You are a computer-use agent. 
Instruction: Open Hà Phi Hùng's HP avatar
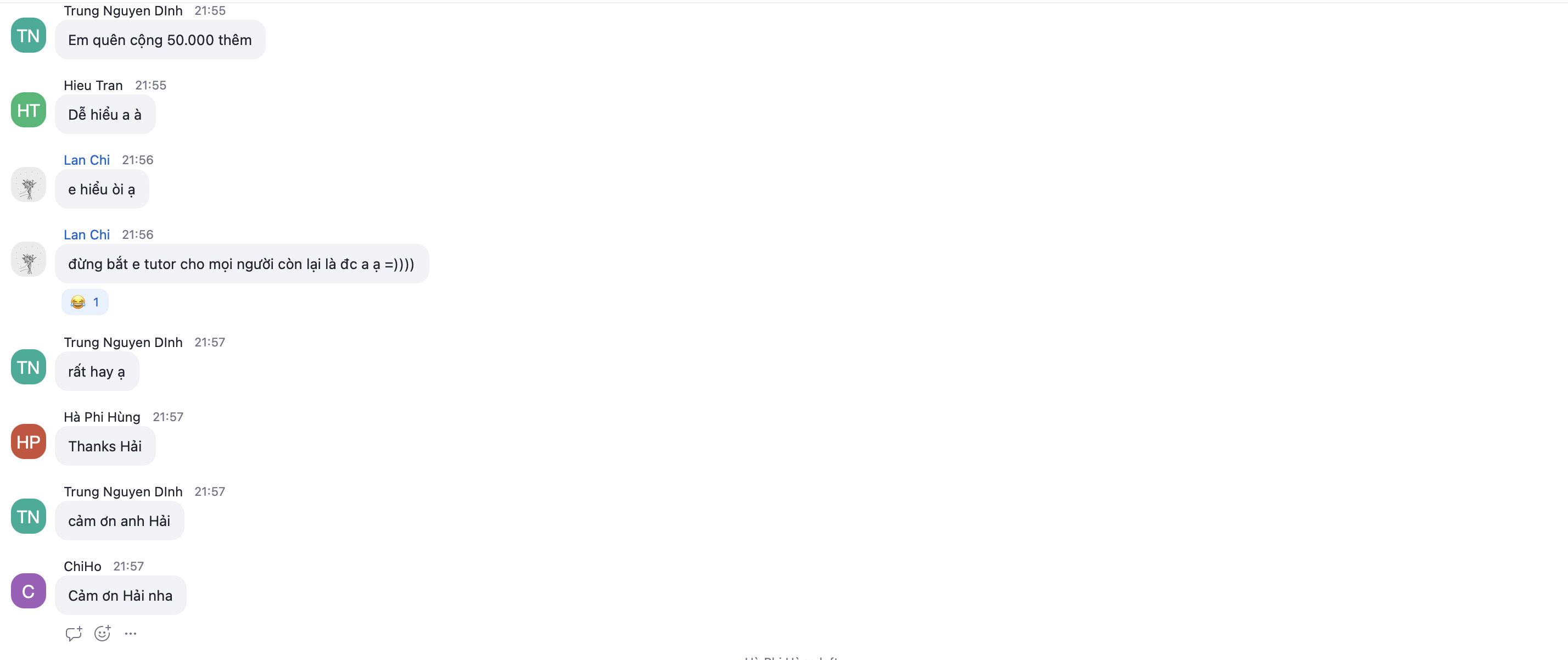pos(29,441)
